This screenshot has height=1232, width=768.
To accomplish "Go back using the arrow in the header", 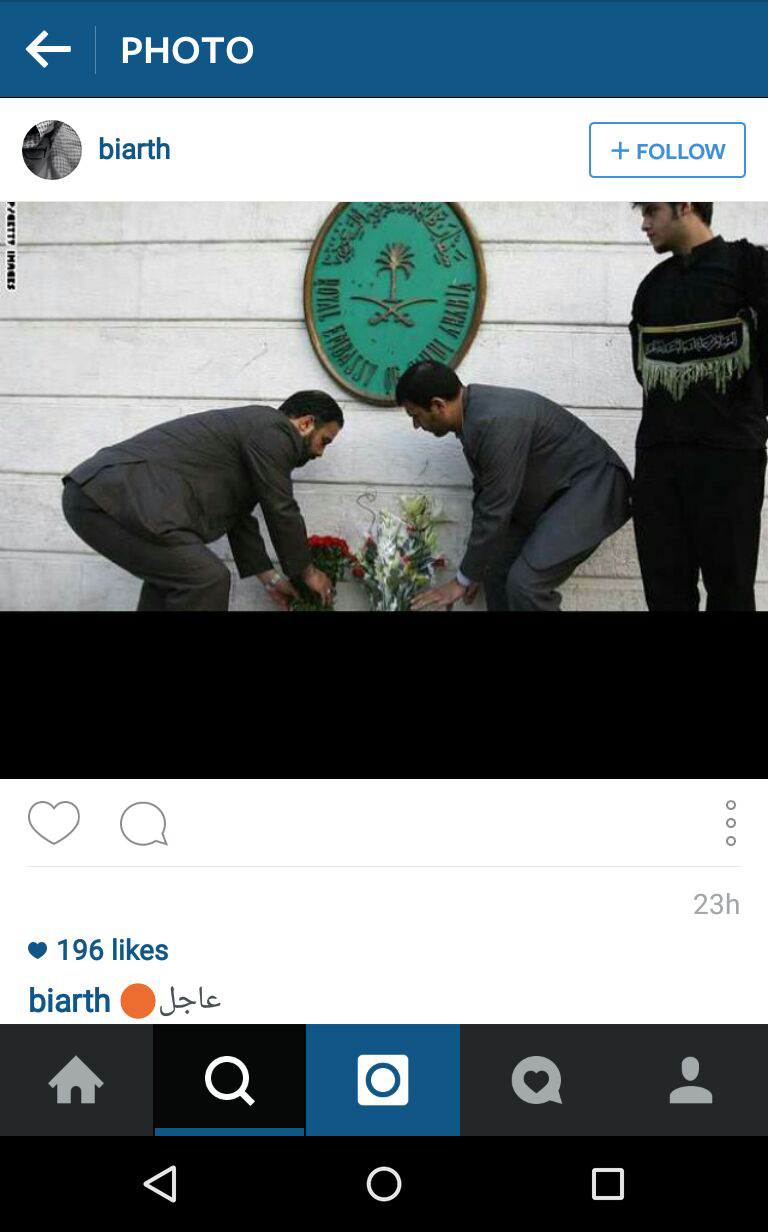I will click(48, 49).
